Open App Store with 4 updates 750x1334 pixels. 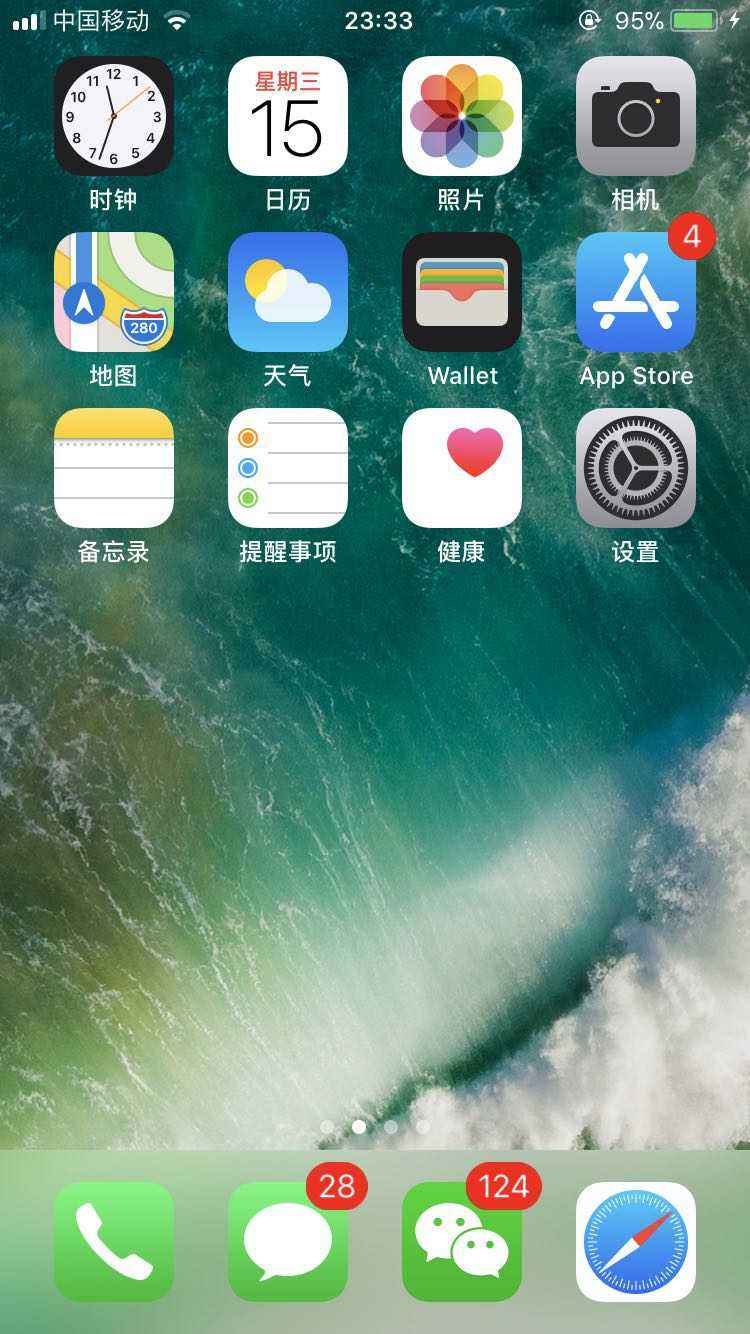point(636,292)
